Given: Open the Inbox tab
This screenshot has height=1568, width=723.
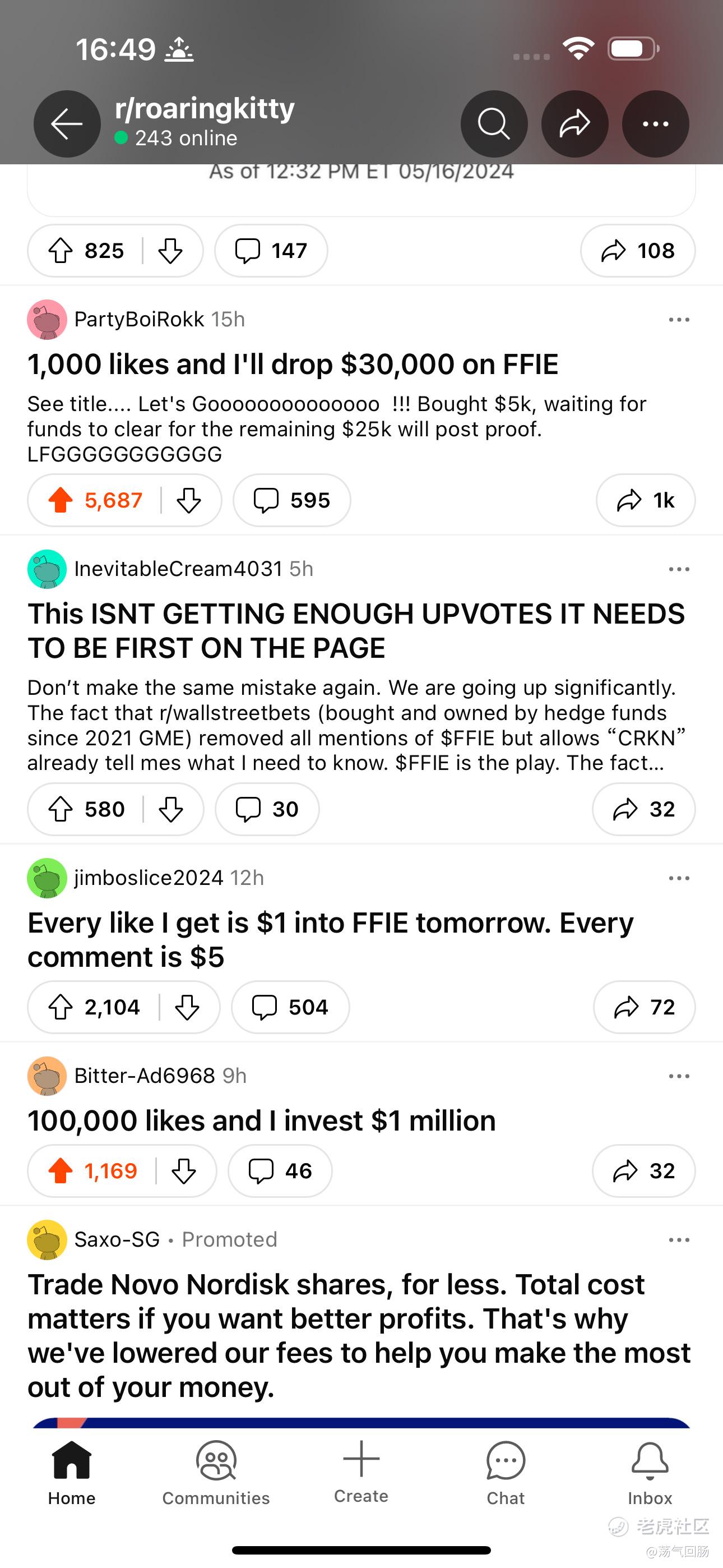Looking at the screenshot, I should (x=650, y=1473).
